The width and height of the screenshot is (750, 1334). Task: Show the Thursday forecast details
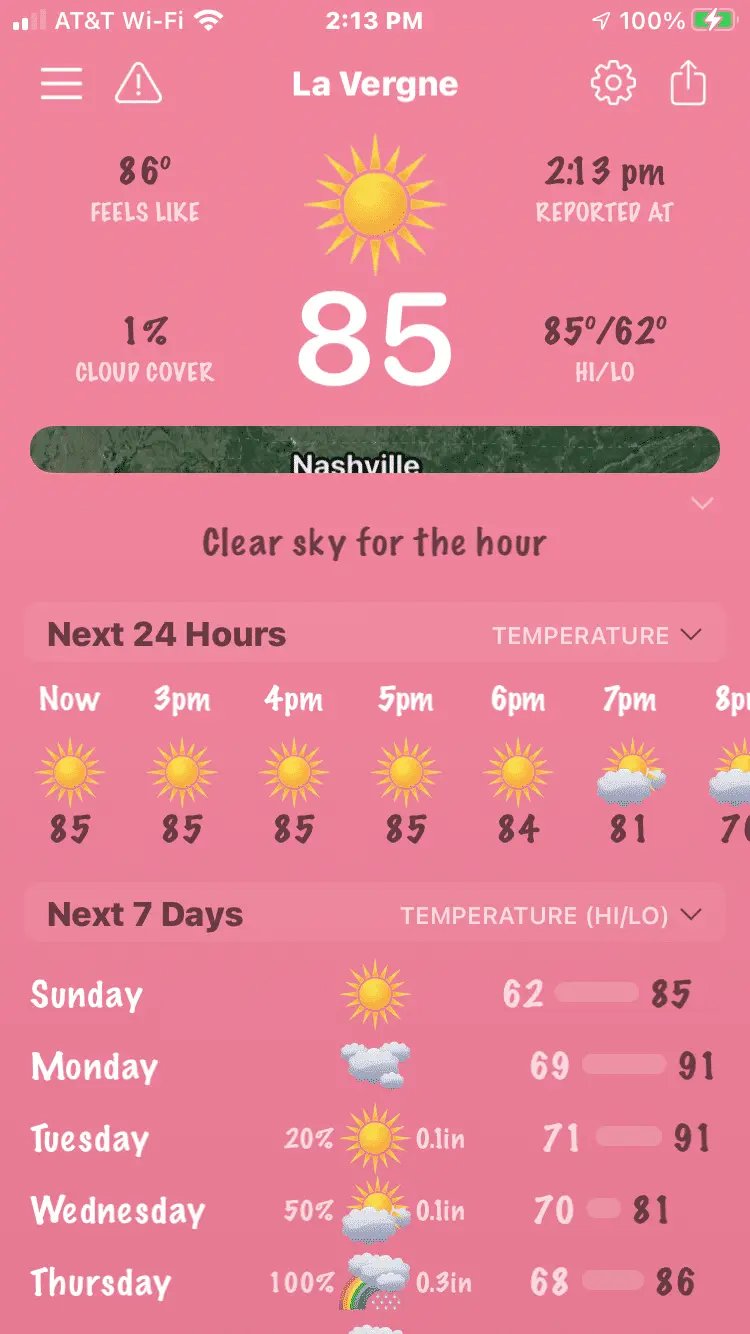[375, 1283]
